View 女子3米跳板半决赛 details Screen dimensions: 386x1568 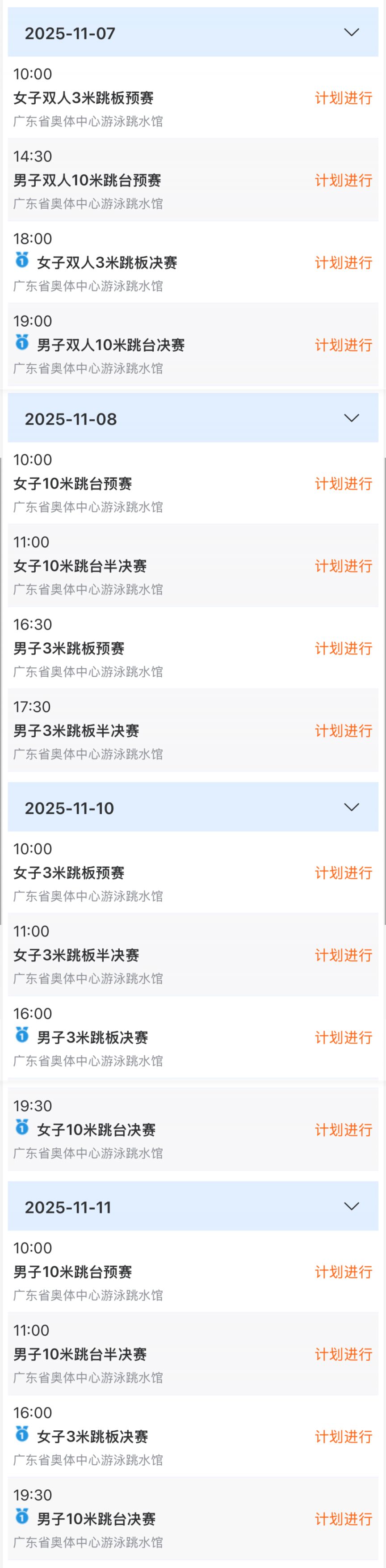point(76,955)
